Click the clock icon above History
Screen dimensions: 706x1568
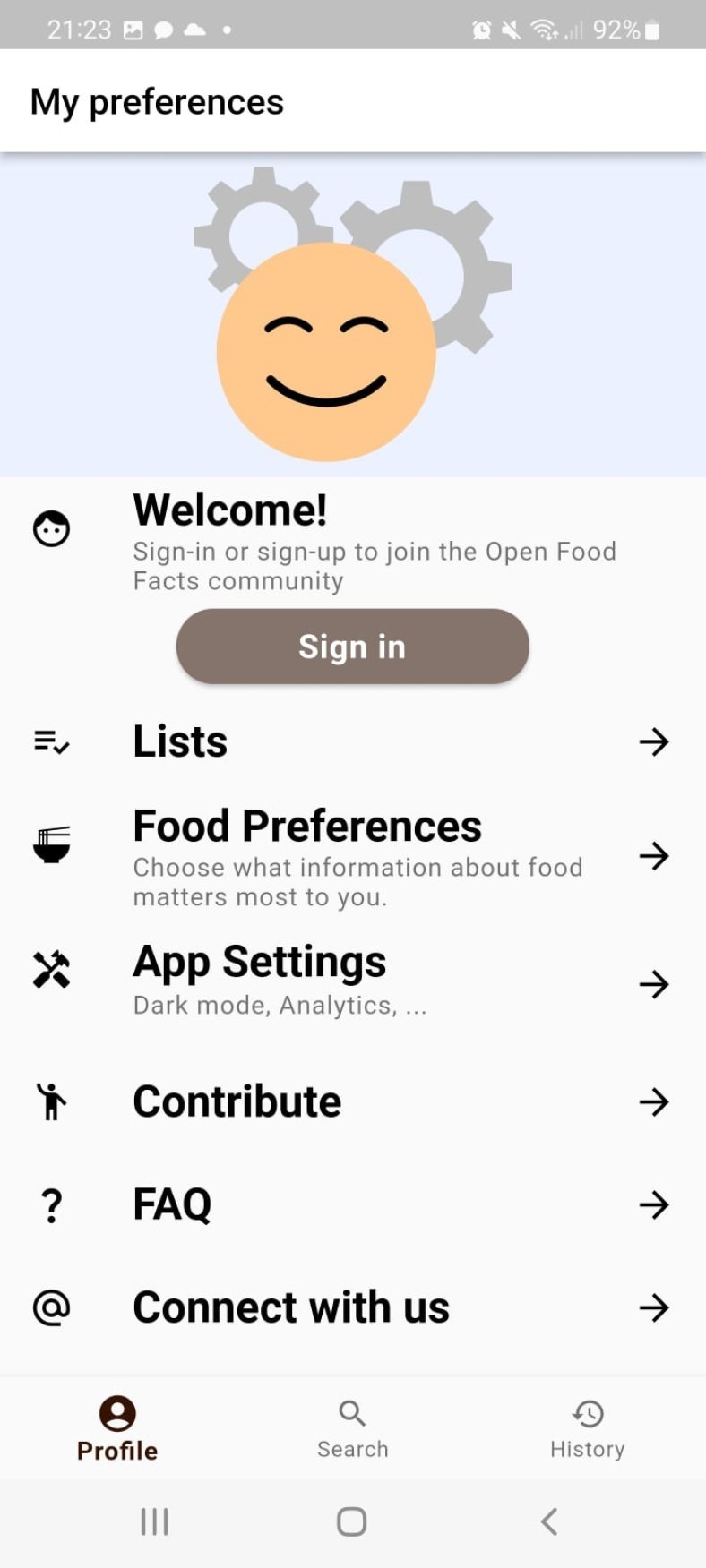click(587, 1413)
